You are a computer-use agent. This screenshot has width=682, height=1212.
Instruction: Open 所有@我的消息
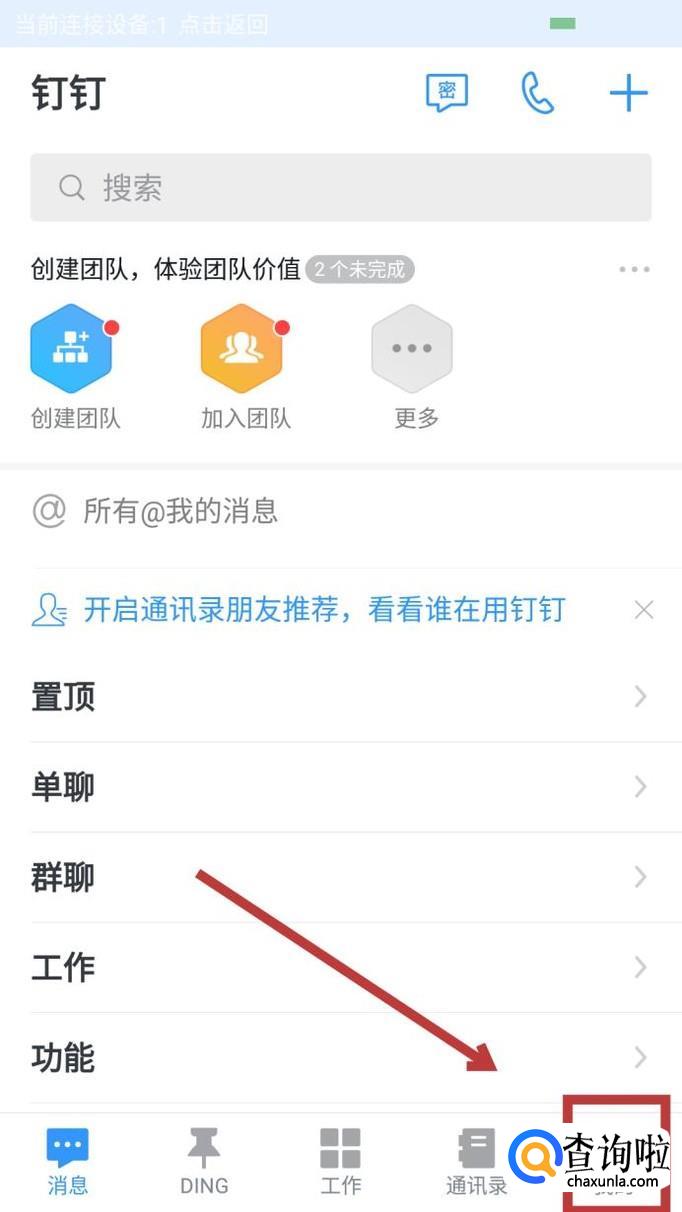pyautogui.click(x=180, y=512)
